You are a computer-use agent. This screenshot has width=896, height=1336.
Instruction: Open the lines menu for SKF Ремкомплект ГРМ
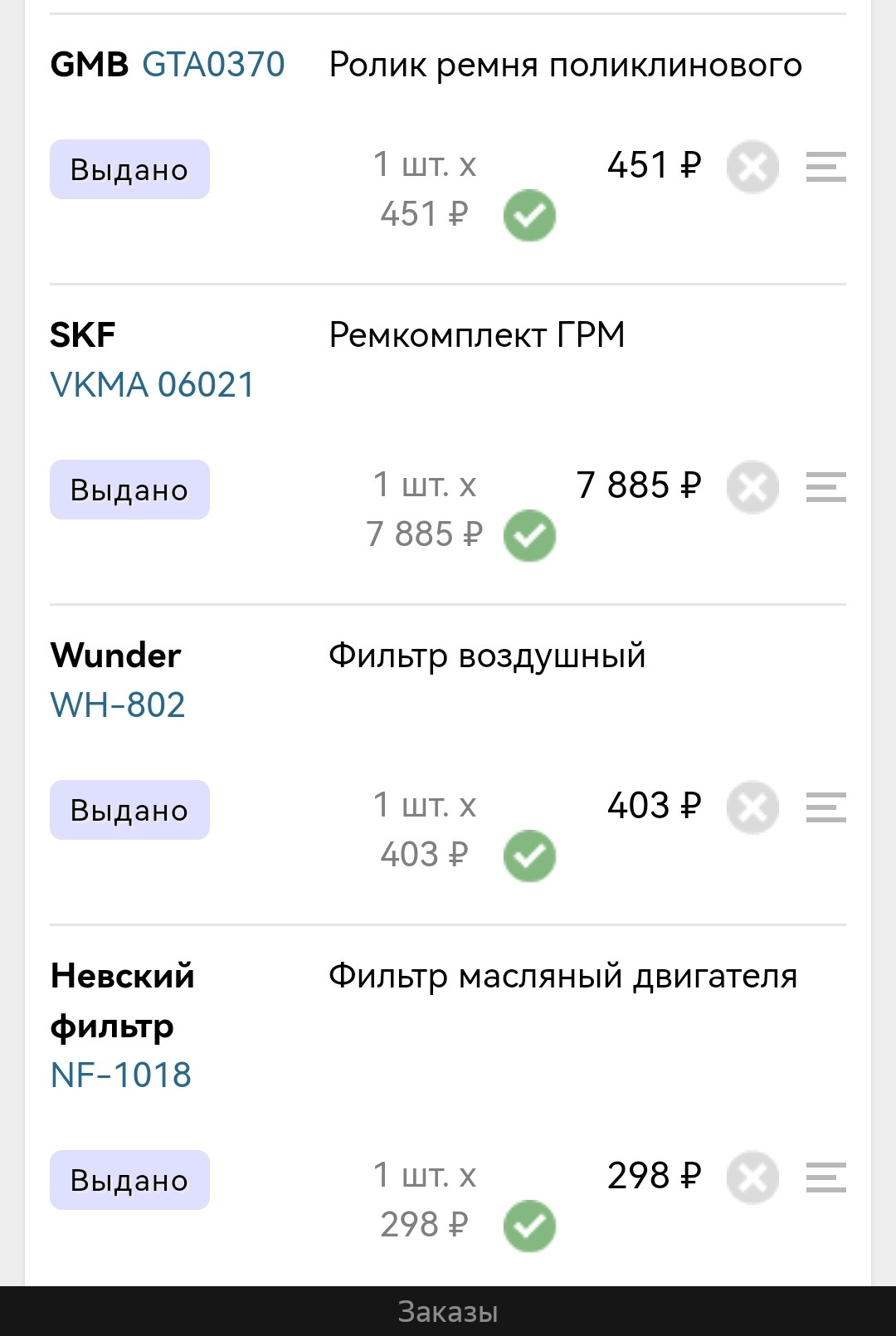[825, 488]
